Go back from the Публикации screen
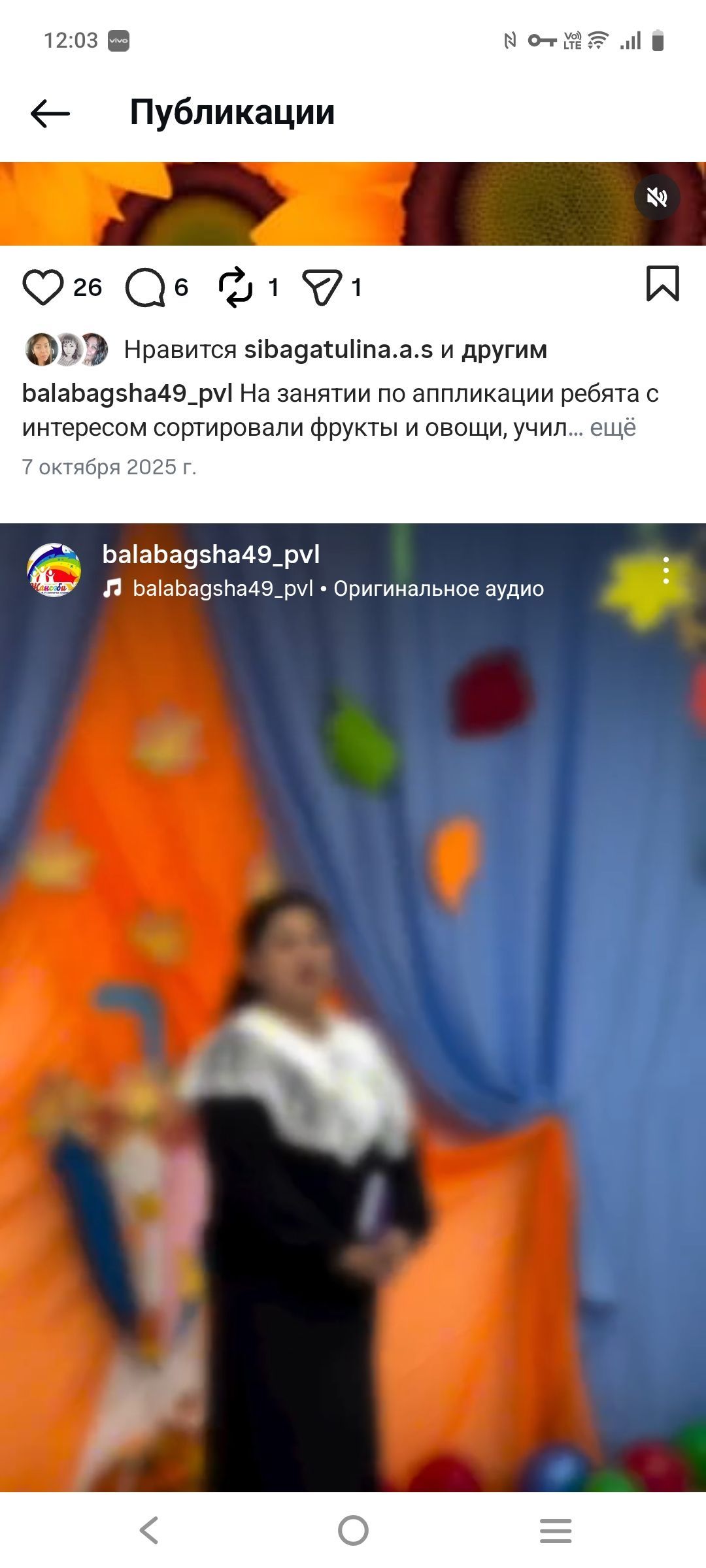 (50, 113)
